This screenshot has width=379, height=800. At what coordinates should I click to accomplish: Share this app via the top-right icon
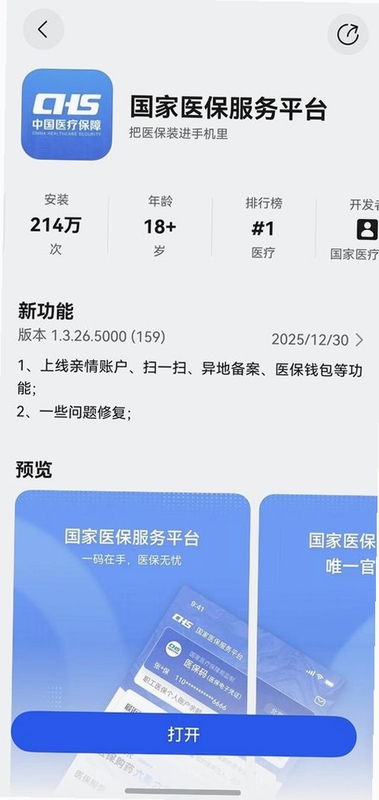348,34
